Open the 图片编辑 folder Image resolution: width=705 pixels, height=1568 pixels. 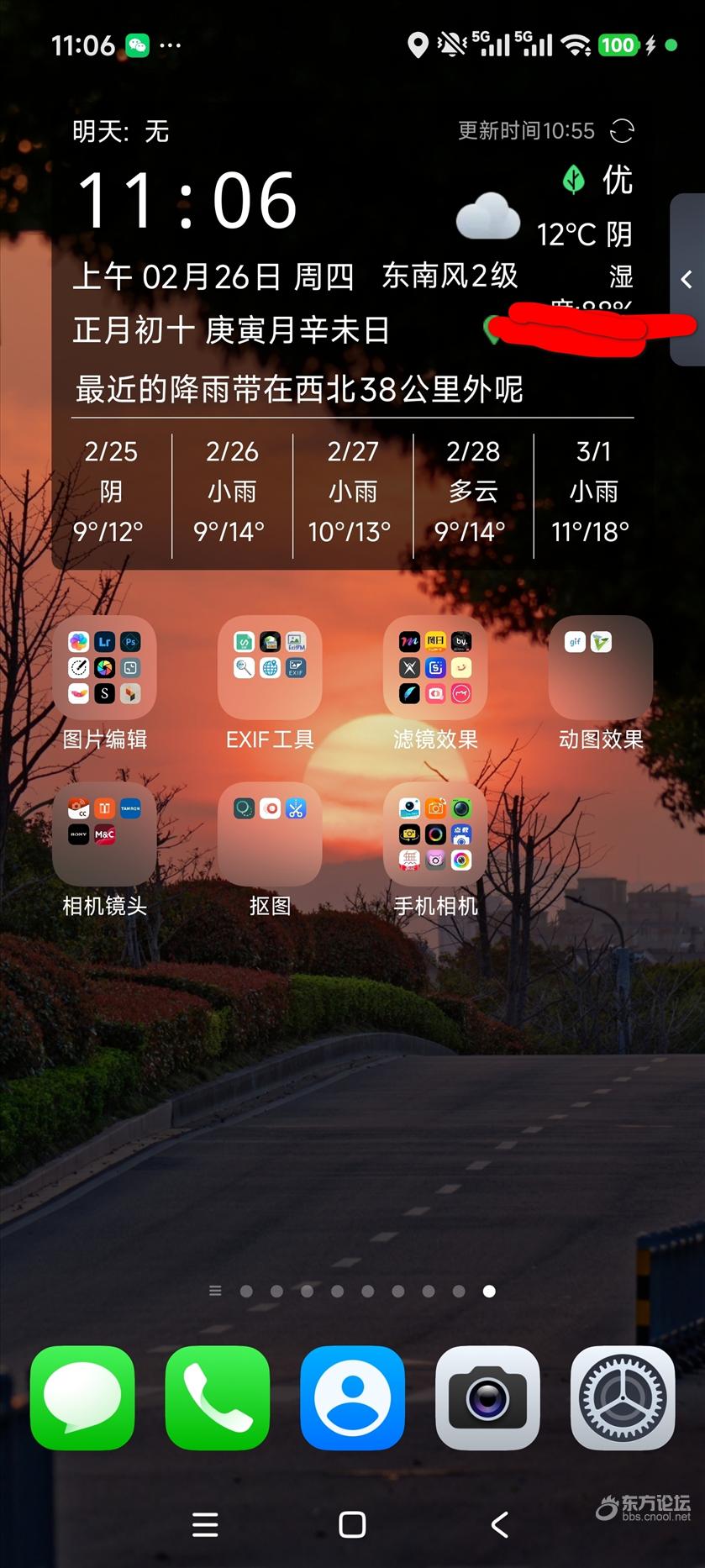[x=104, y=668]
